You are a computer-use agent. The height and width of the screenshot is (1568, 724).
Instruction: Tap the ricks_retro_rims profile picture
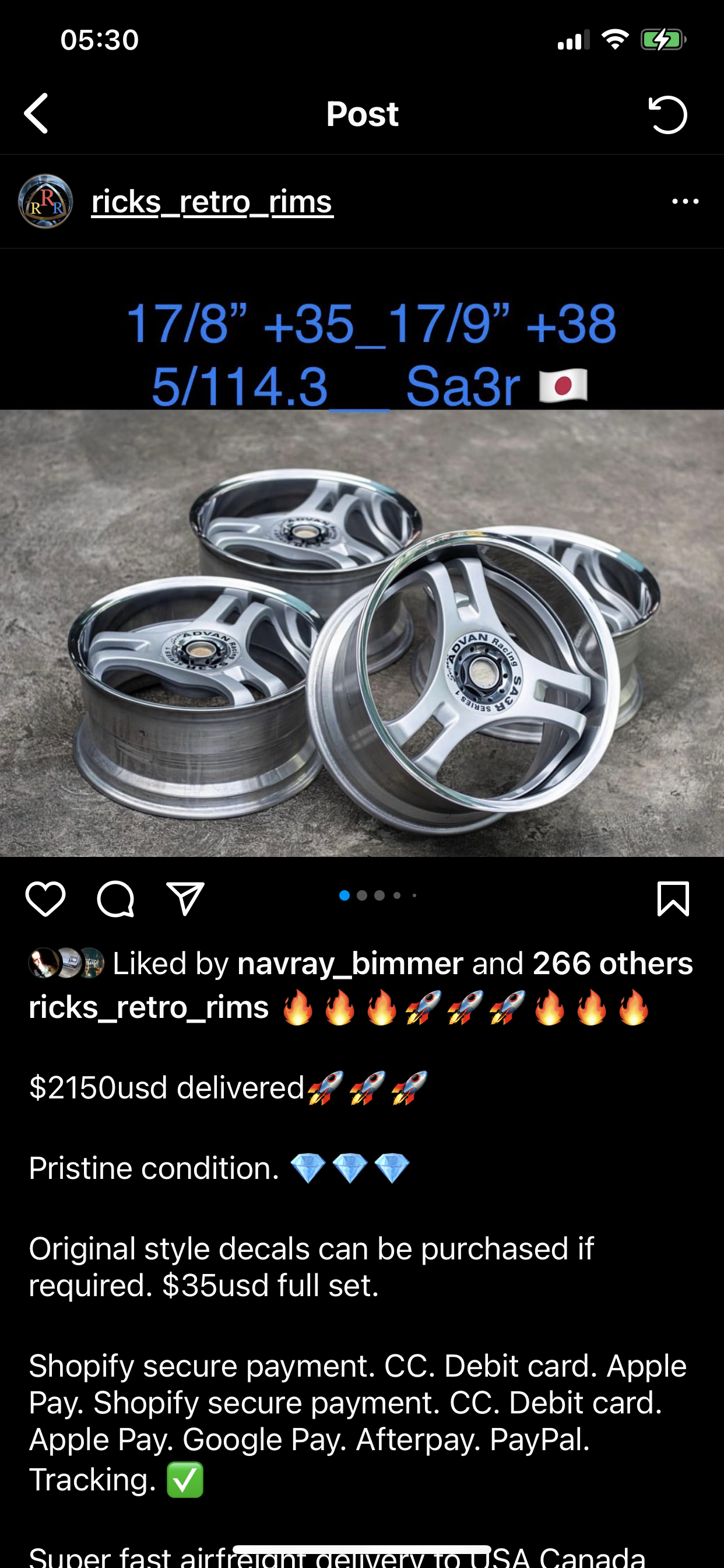tap(45, 201)
